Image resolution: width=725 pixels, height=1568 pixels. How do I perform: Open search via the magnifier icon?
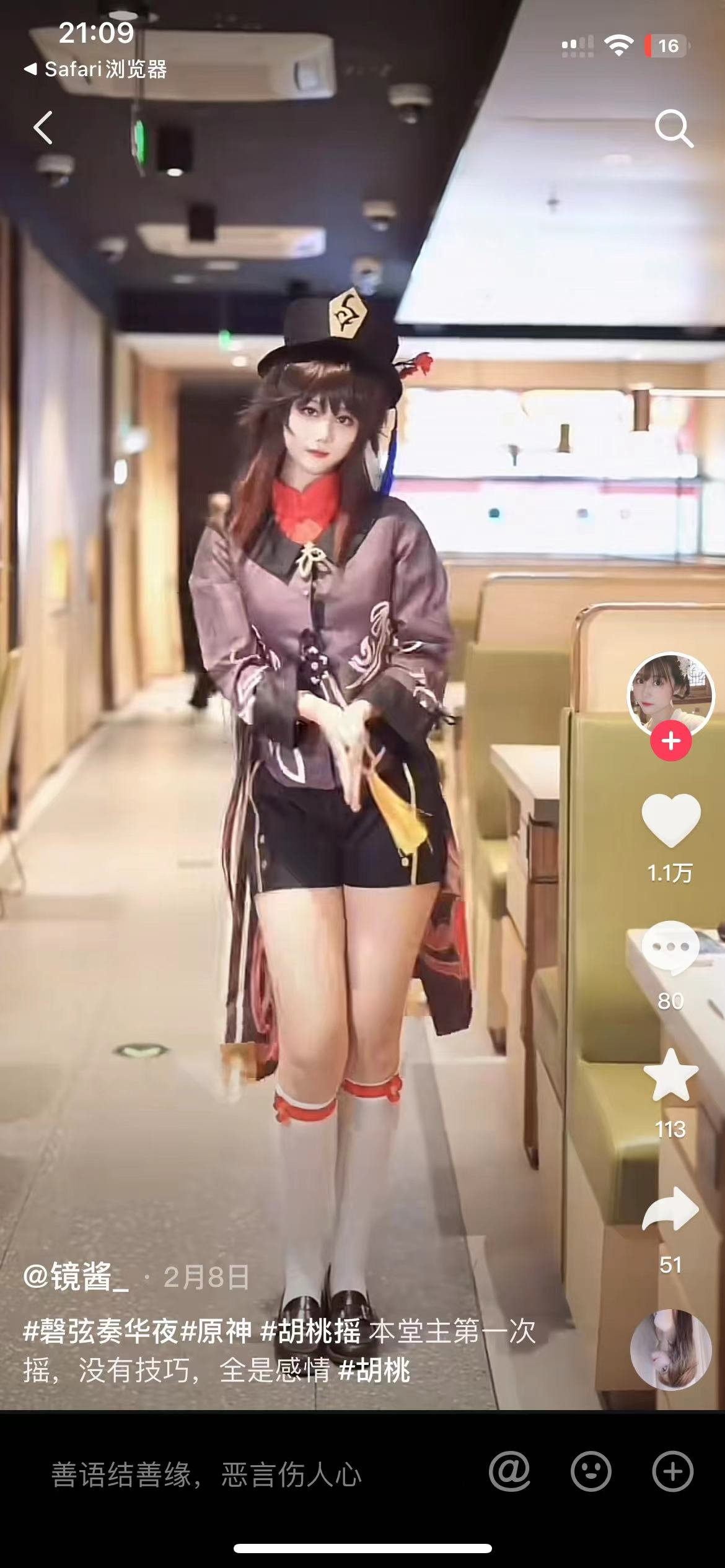tap(673, 128)
